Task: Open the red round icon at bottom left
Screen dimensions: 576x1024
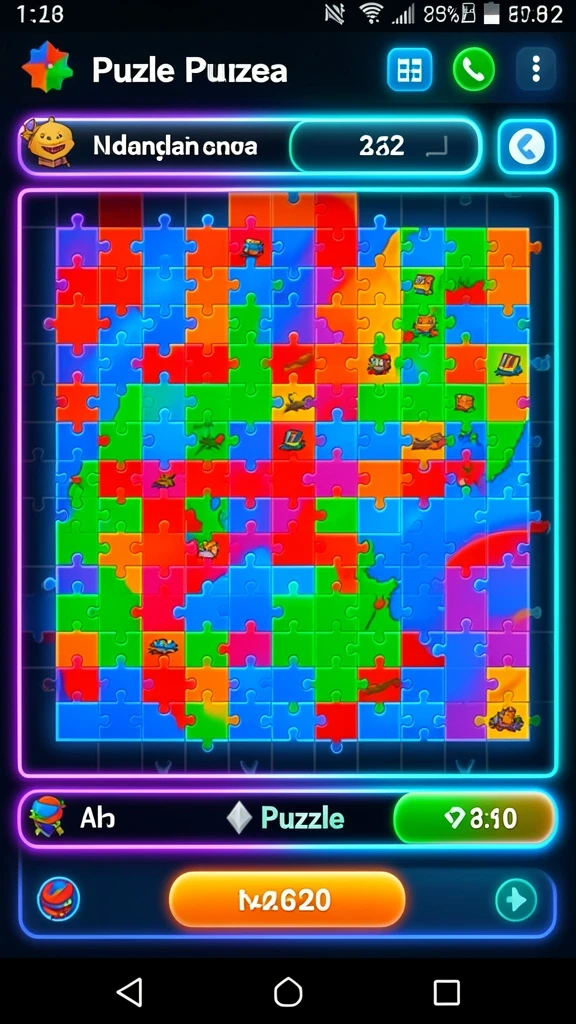Action: coord(59,899)
